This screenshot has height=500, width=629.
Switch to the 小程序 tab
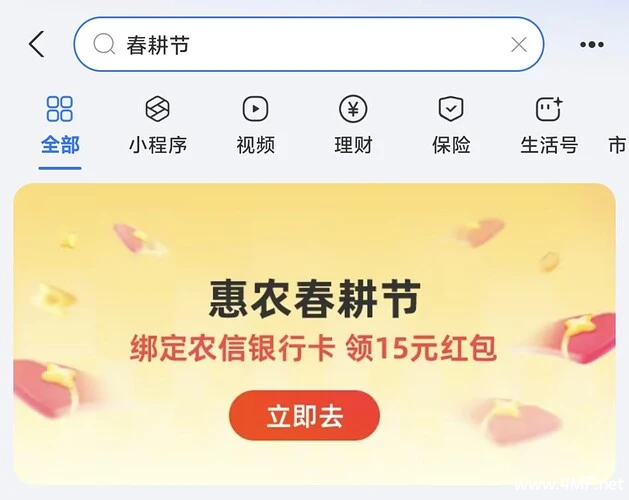[x=157, y=125]
